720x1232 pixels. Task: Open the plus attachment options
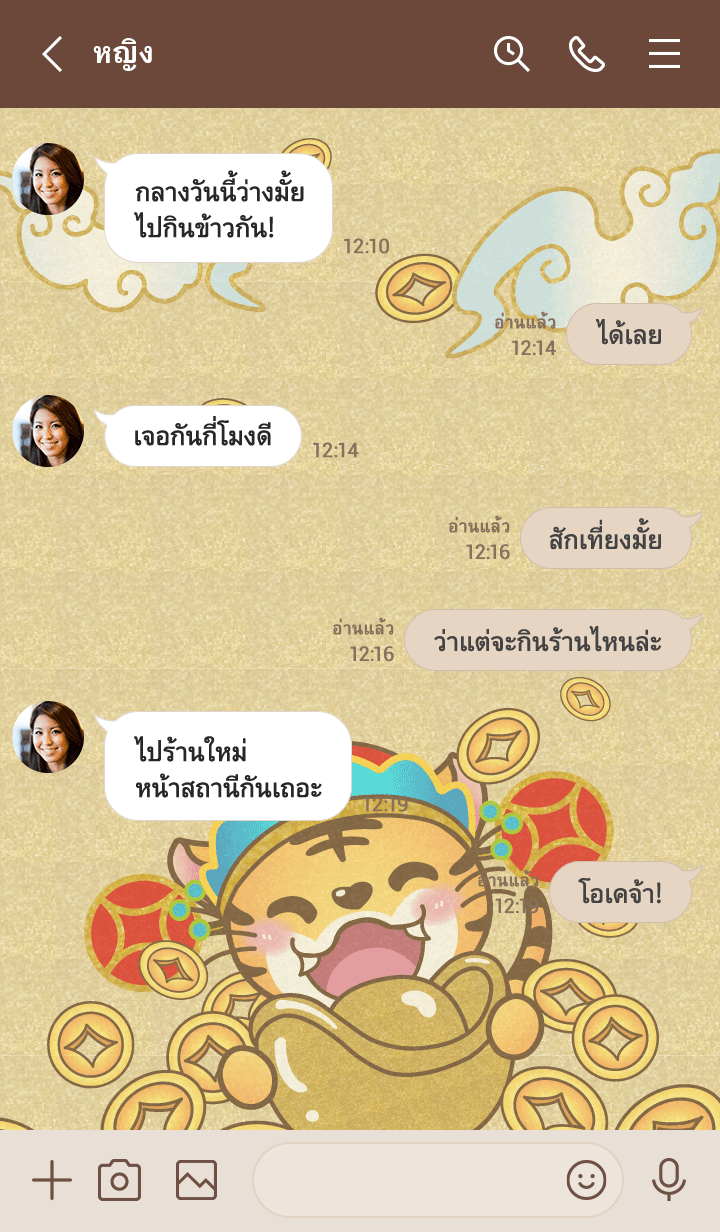pyautogui.click(x=52, y=1181)
